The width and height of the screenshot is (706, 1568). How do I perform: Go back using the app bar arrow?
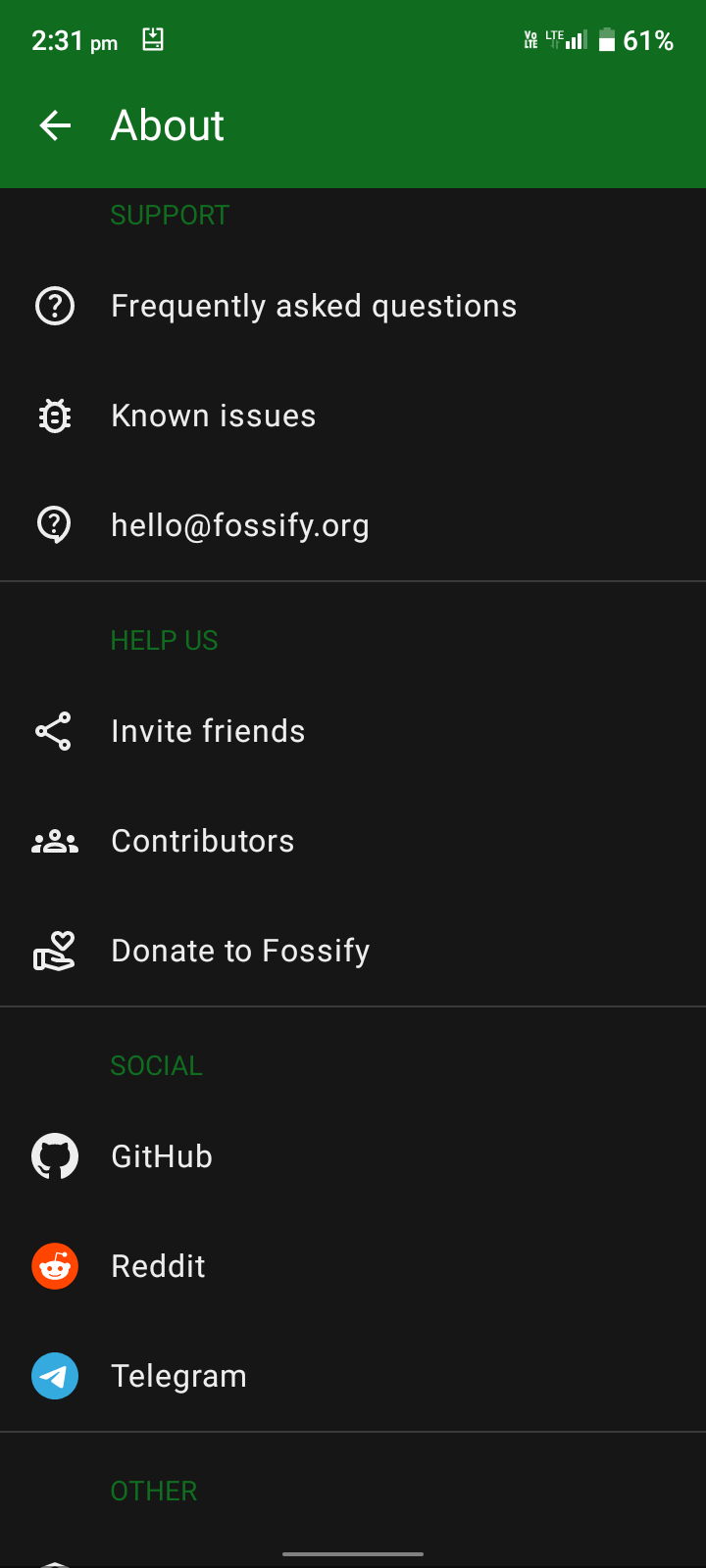55,125
